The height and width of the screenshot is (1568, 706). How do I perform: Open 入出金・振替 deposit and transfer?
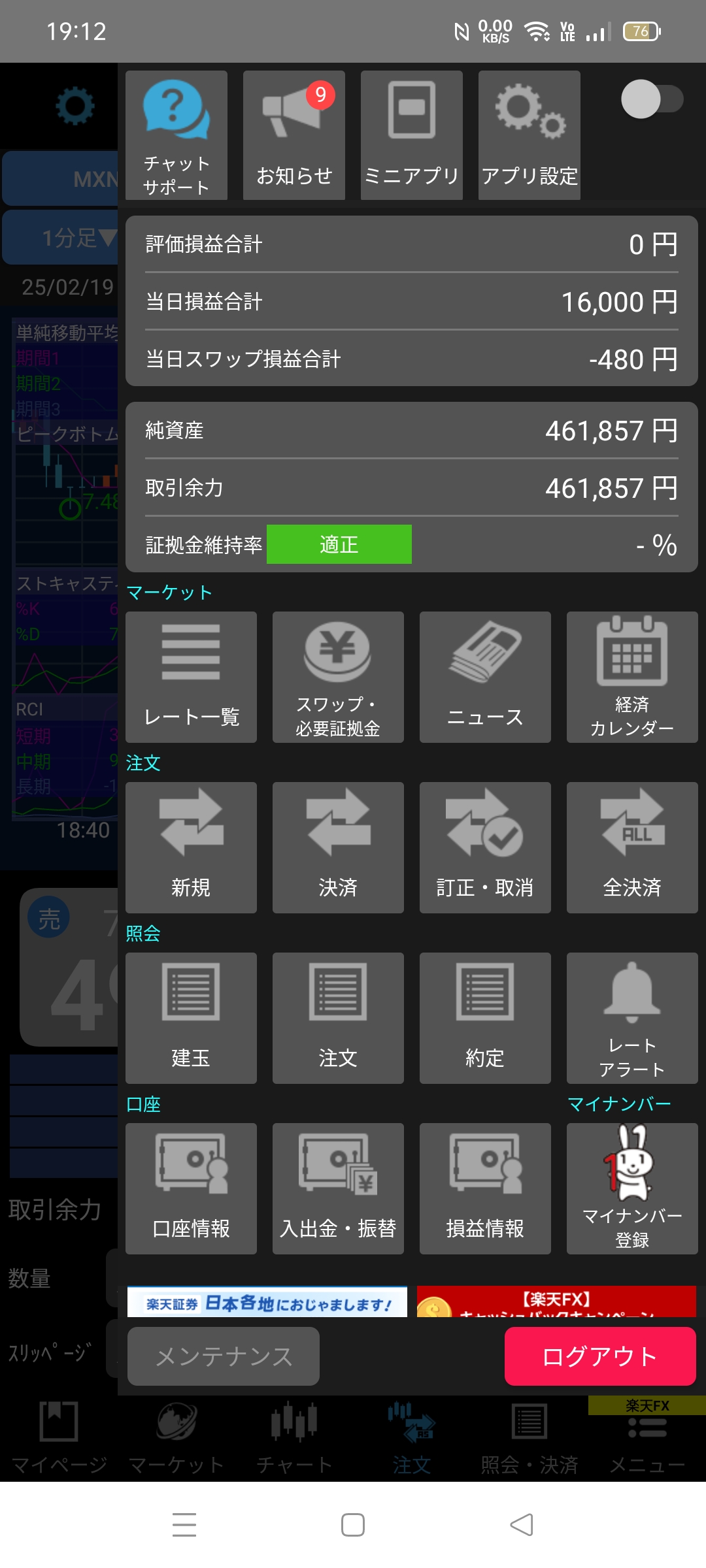(338, 1188)
